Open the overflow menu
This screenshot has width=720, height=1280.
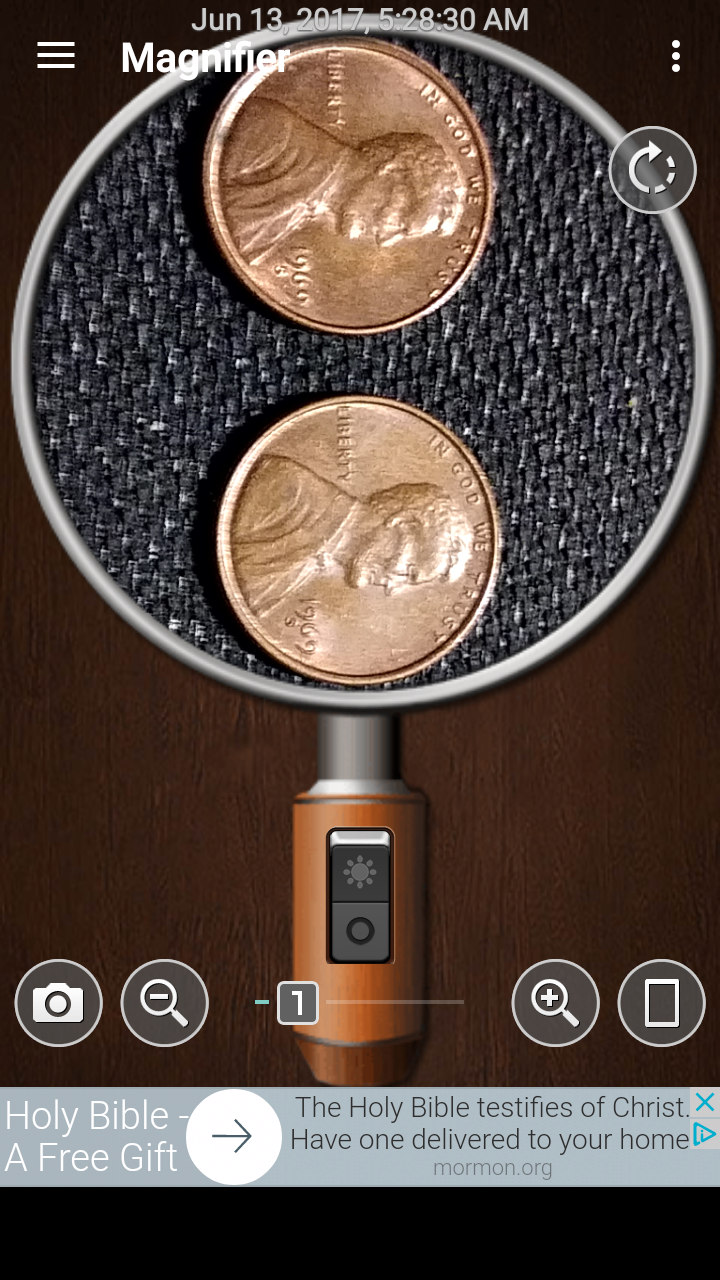pyautogui.click(x=676, y=57)
